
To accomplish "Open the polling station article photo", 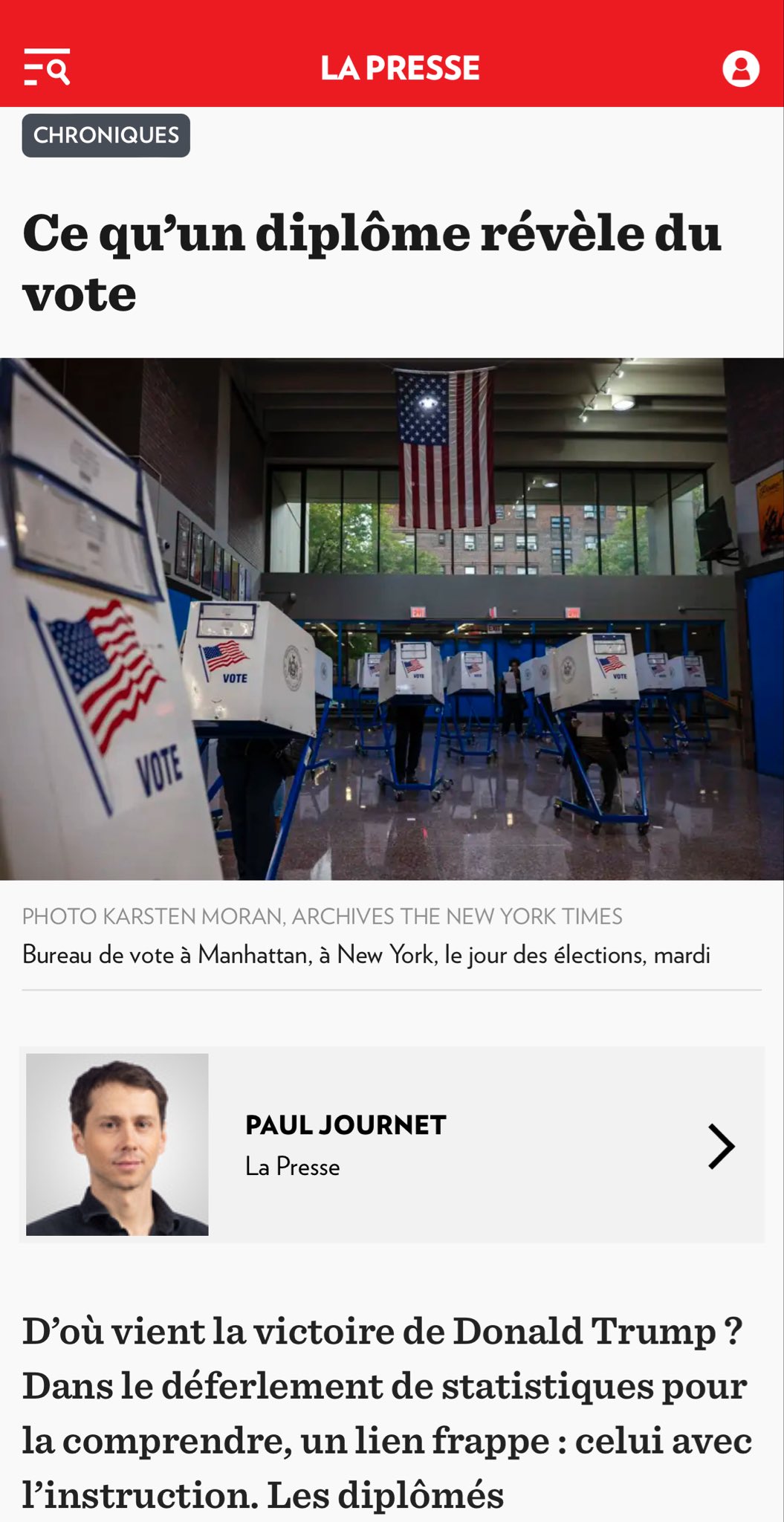I will tap(392, 619).
